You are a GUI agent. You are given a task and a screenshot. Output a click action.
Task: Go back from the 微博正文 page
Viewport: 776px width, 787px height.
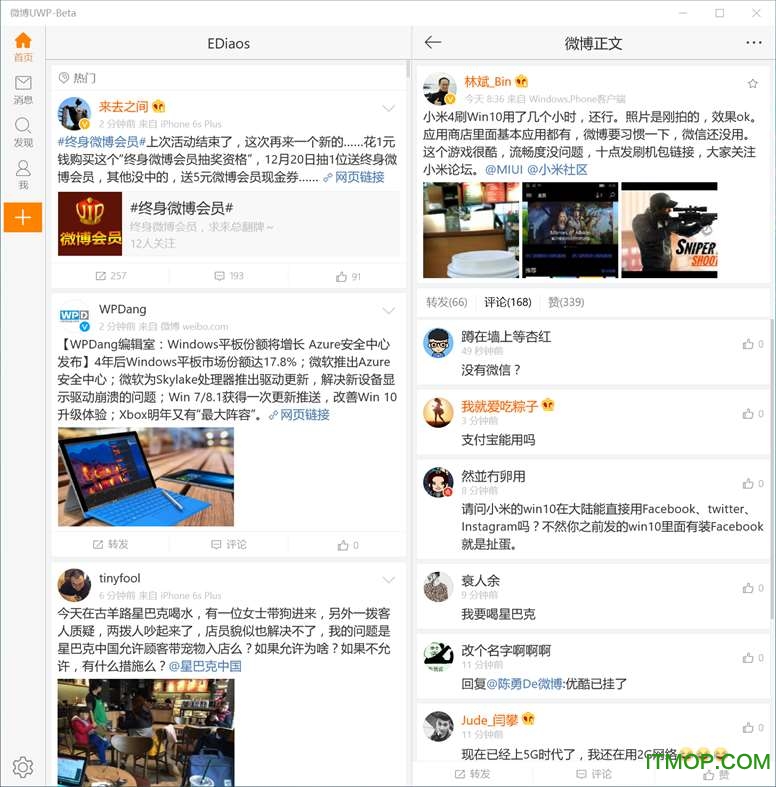(x=433, y=43)
